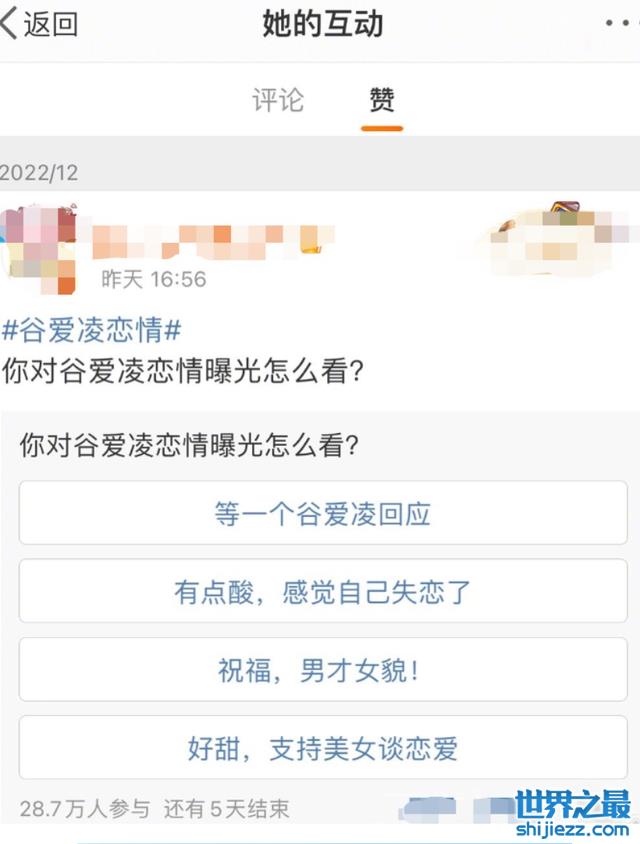Vote for 等一个谷爱凌回应
Image resolution: width=640 pixels, height=844 pixels.
(321, 514)
